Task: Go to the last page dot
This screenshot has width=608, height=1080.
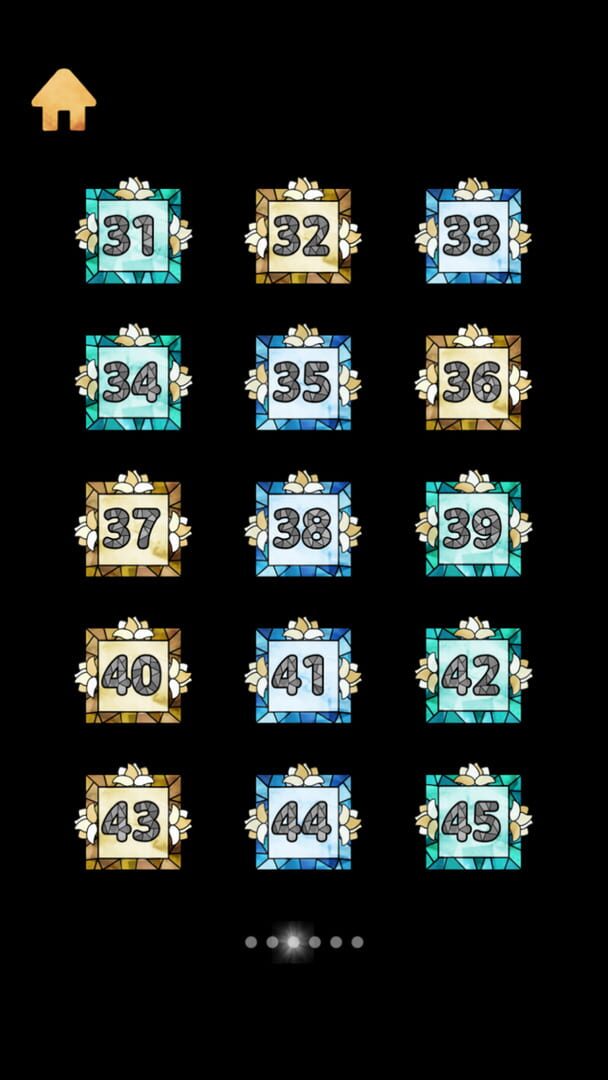Action: coord(357,942)
